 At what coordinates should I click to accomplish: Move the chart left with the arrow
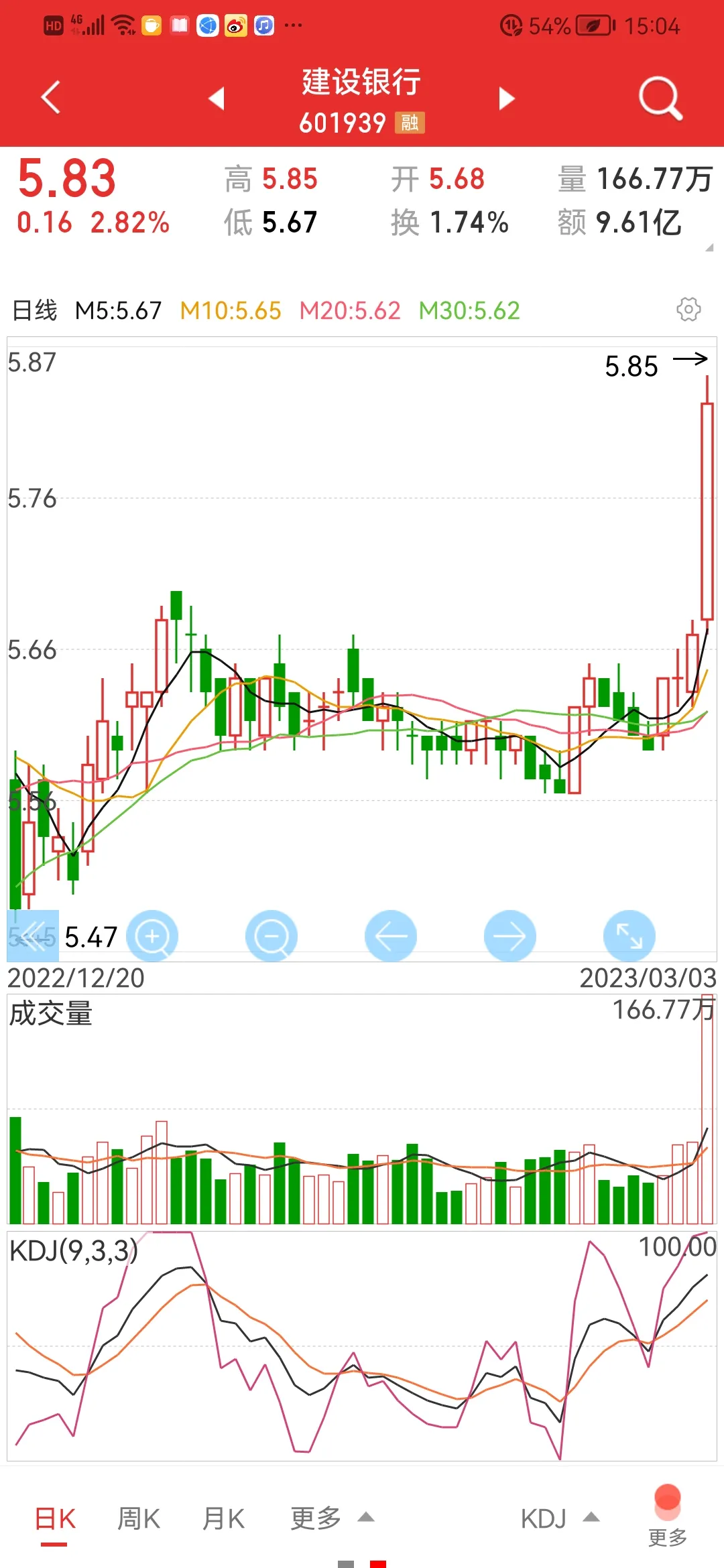(391, 936)
